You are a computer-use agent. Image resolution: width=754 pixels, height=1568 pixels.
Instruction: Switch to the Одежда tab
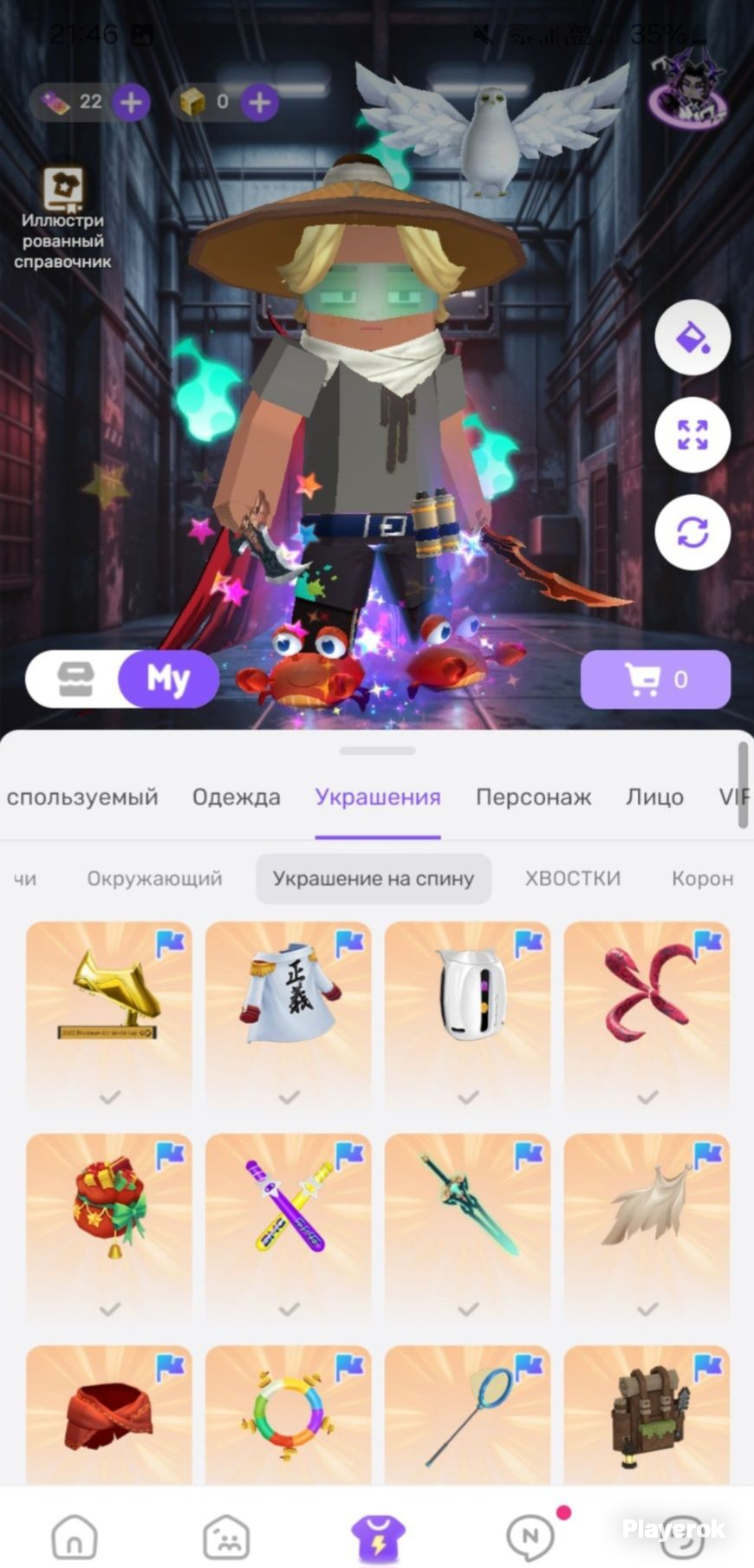(237, 797)
